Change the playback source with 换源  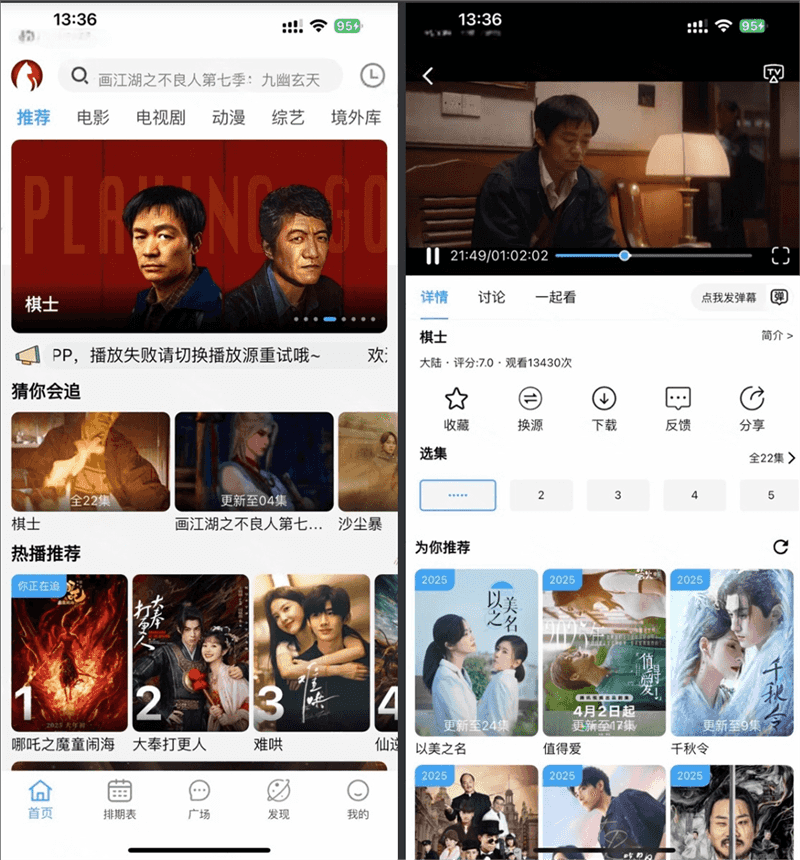coord(530,408)
